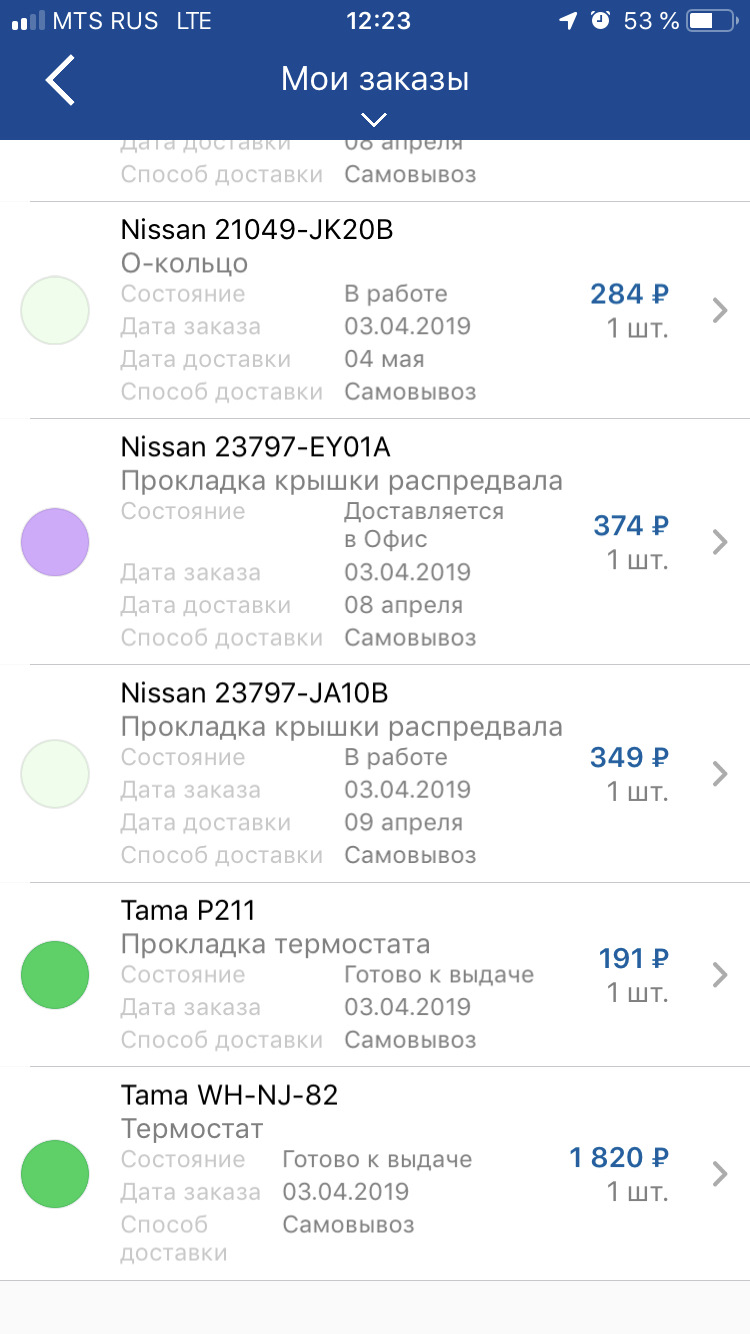Tap the 1 820 ₽ price of the Термостат

click(x=618, y=1157)
